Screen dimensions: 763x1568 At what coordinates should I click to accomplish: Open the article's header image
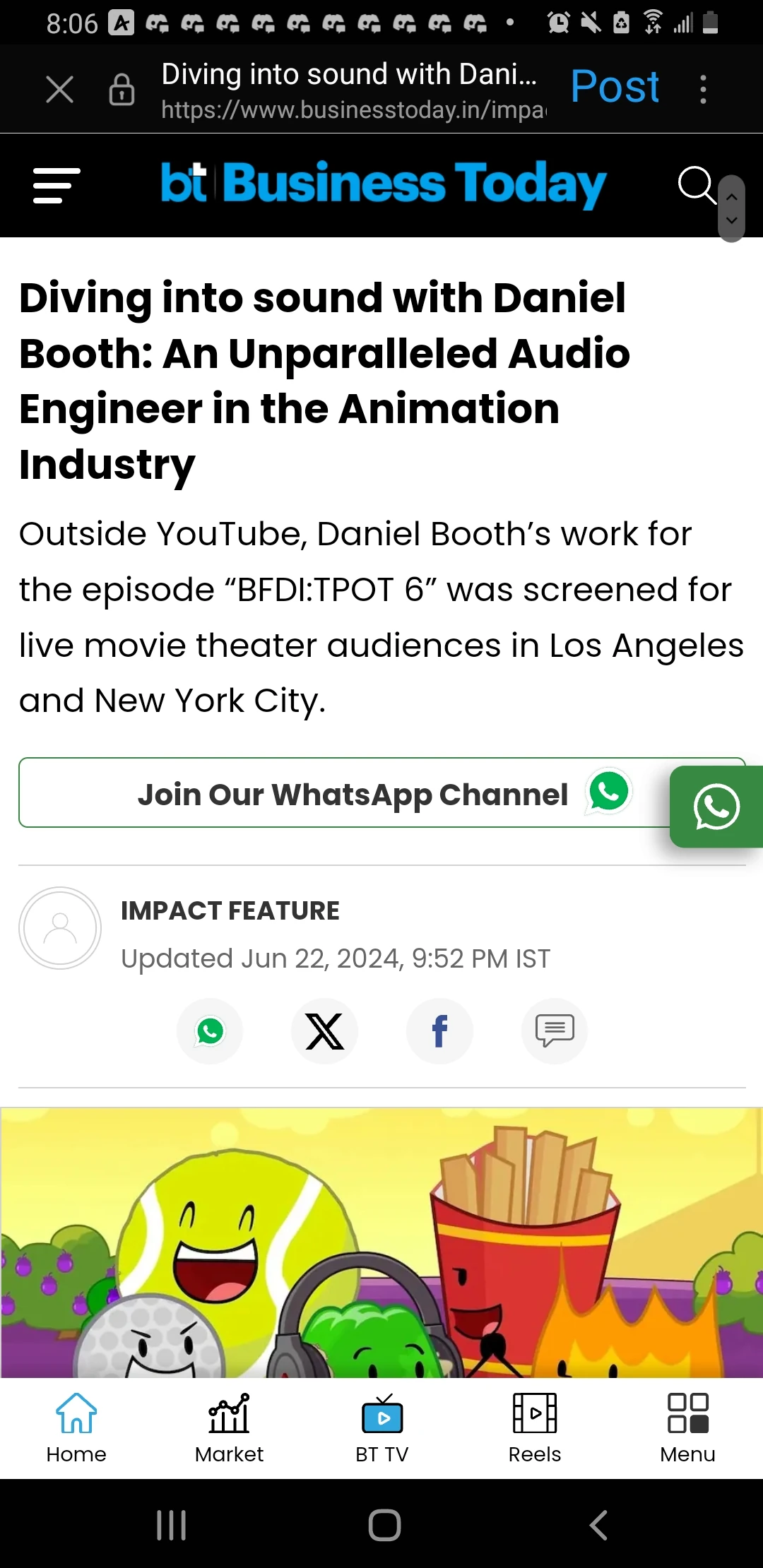click(x=381, y=1243)
